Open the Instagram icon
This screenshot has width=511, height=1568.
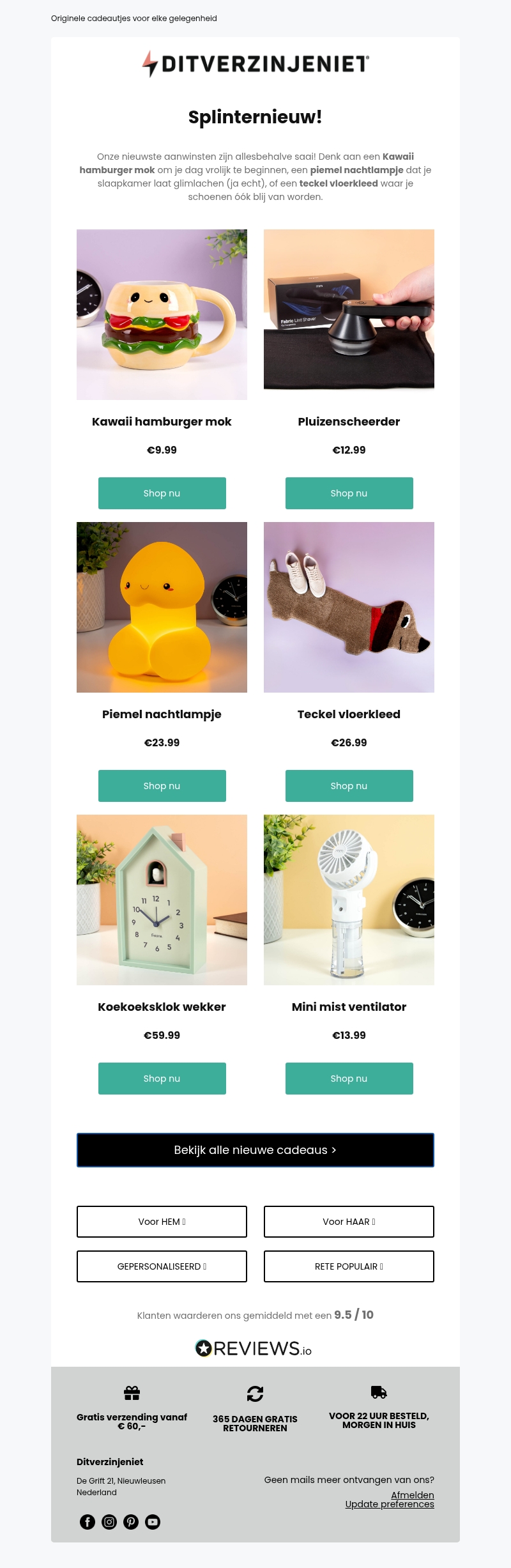[x=109, y=1522]
